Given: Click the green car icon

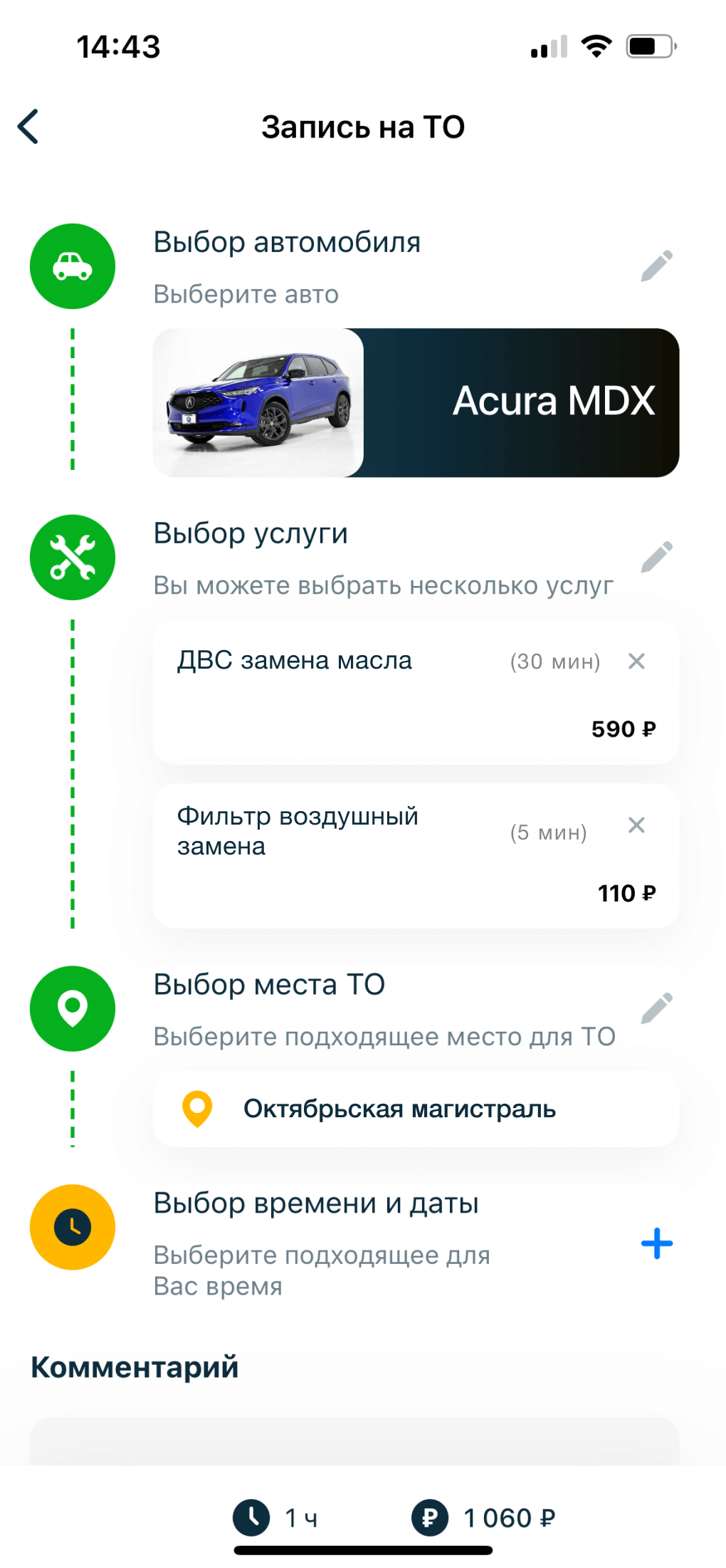Looking at the screenshot, I should coord(72,266).
